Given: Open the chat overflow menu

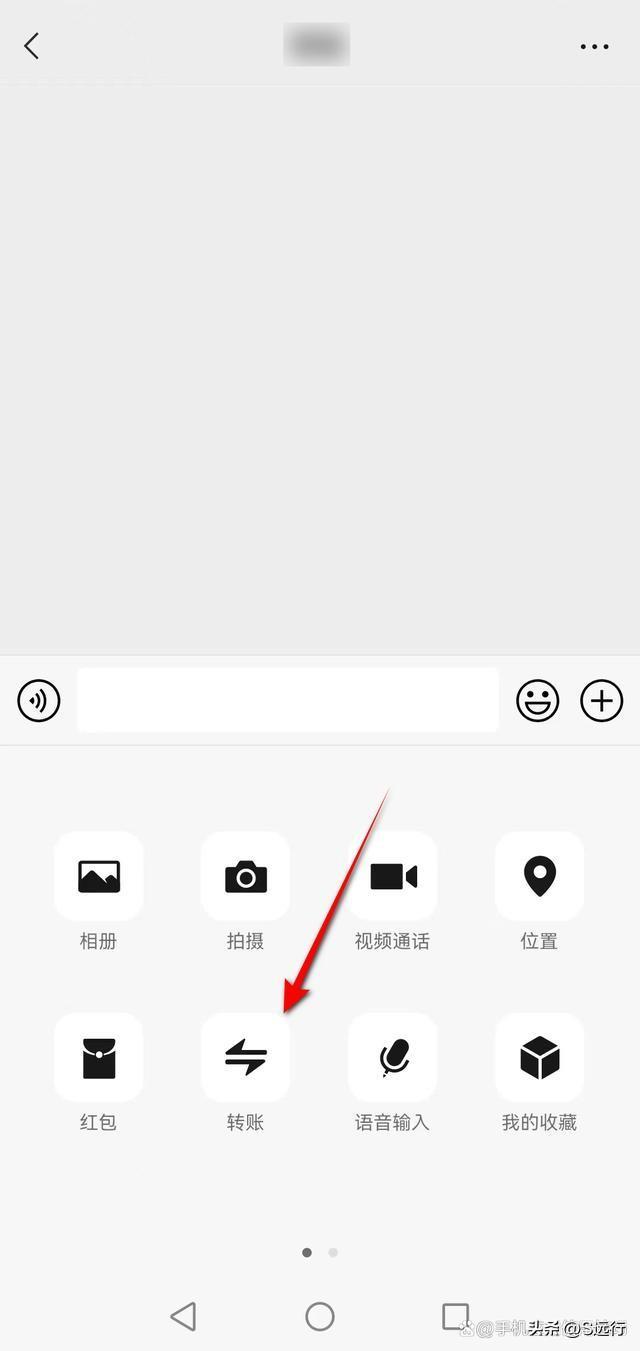Looking at the screenshot, I should coord(594,46).
